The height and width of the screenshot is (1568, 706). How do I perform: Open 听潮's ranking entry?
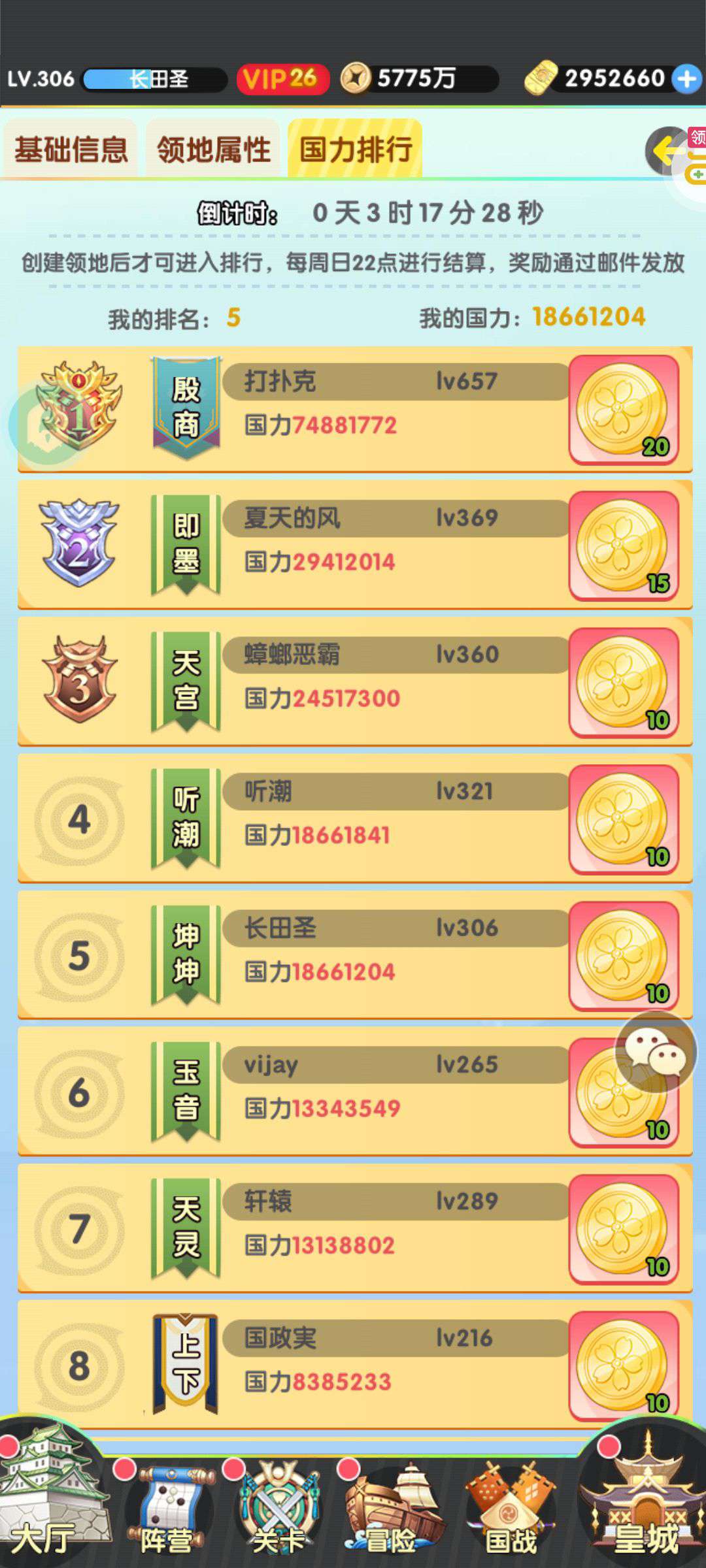pyautogui.click(x=355, y=819)
